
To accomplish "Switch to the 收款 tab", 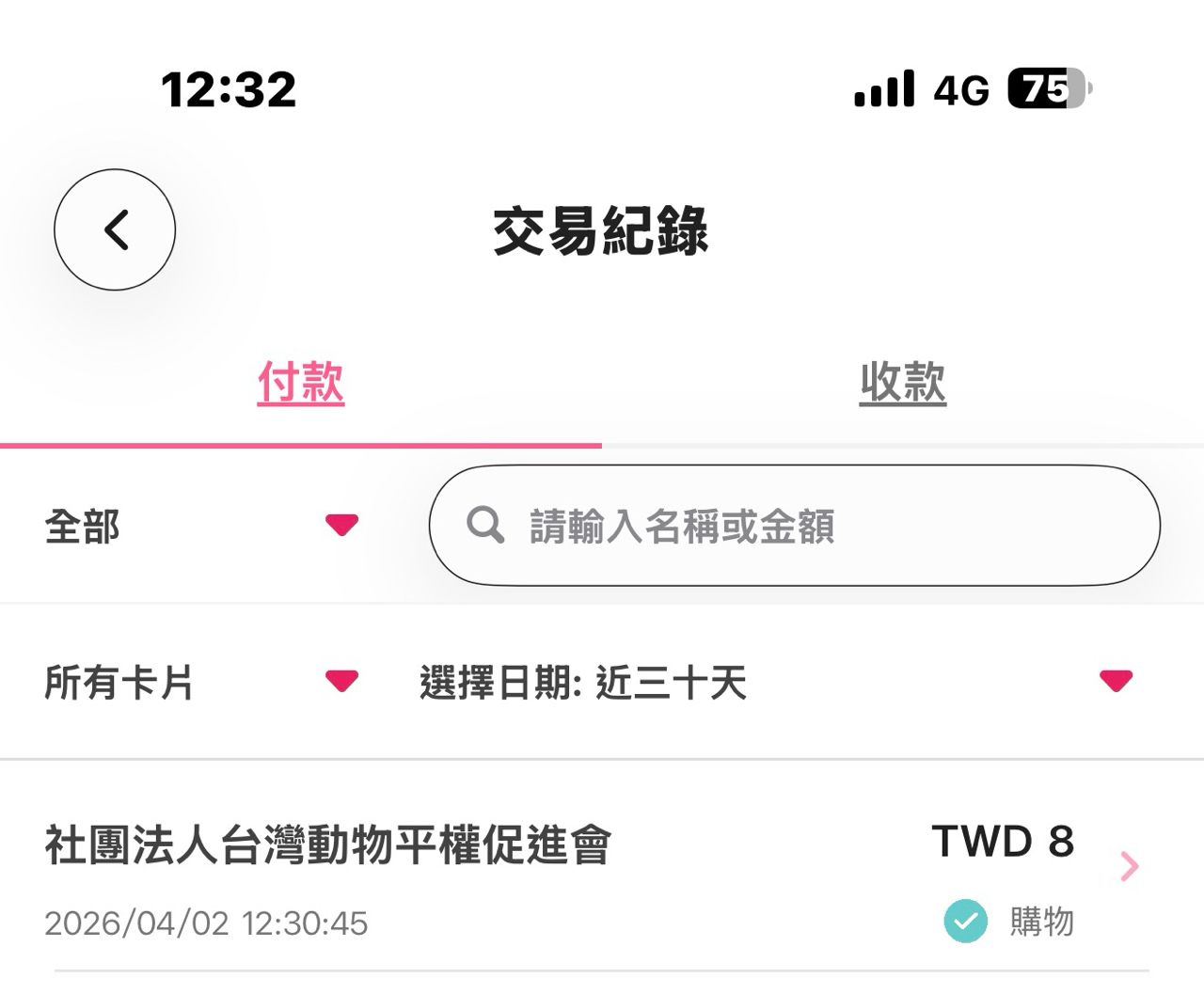I will (x=902, y=383).
